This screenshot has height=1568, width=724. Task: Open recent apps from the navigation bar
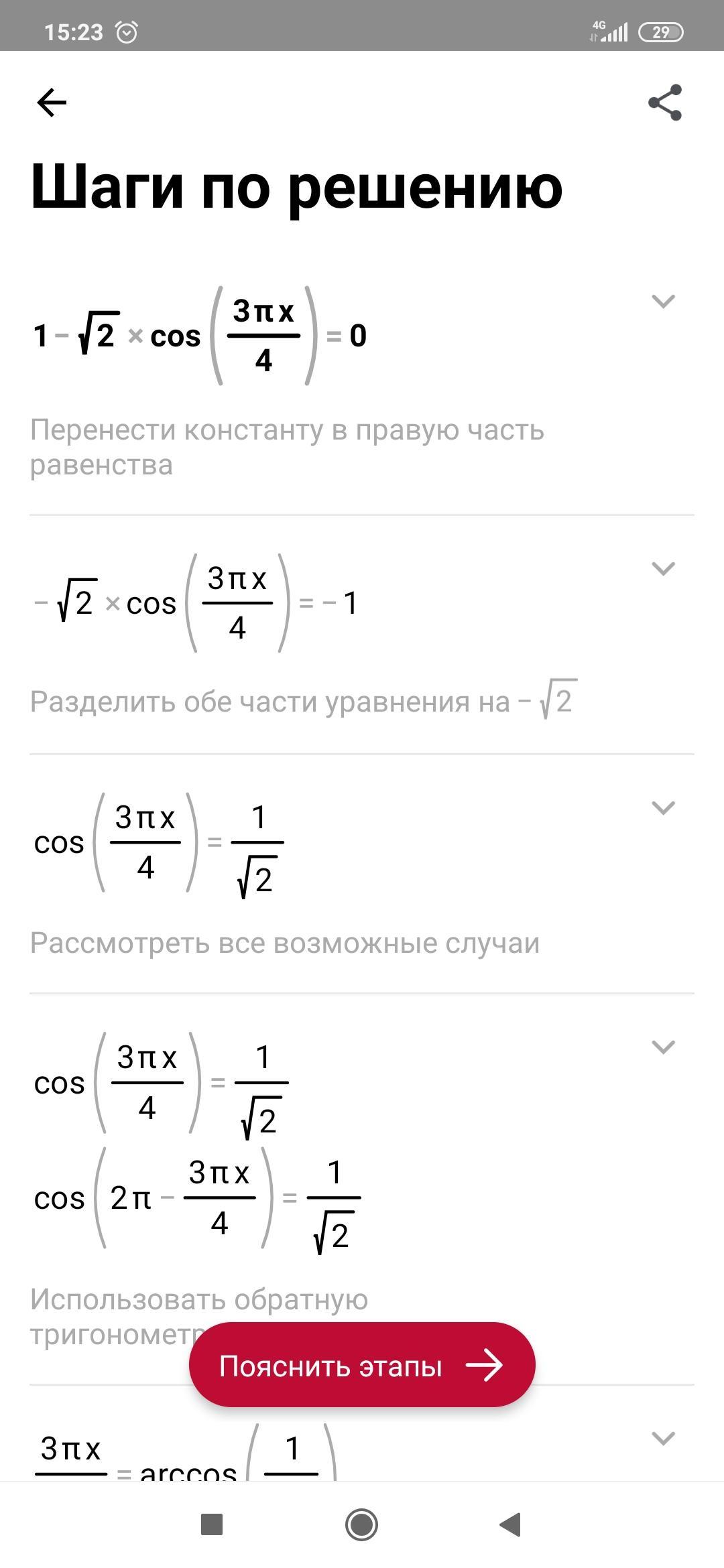(212, 1524)
